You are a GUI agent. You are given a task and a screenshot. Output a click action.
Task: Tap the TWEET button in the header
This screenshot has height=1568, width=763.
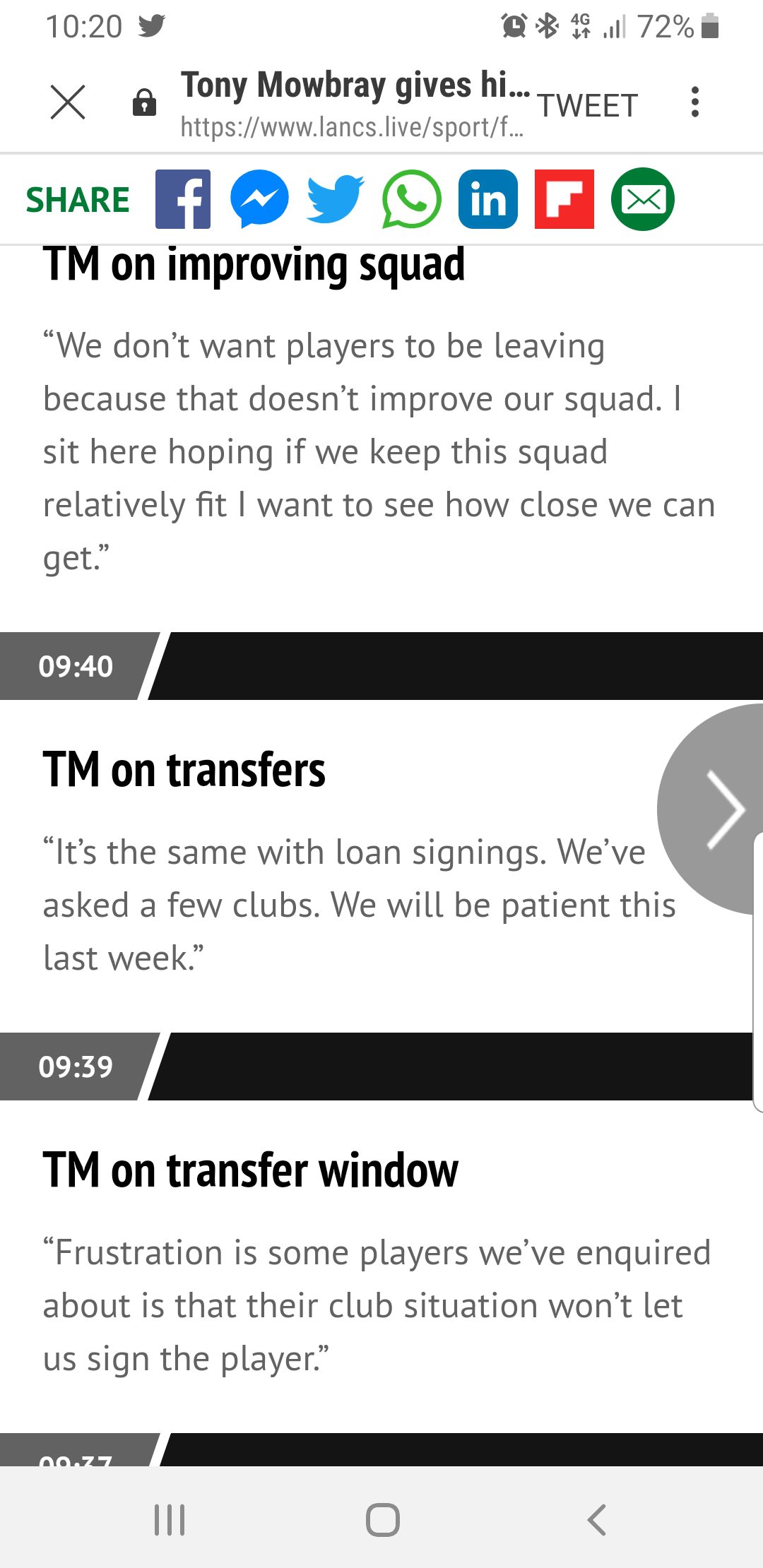[x=588, y=106]
